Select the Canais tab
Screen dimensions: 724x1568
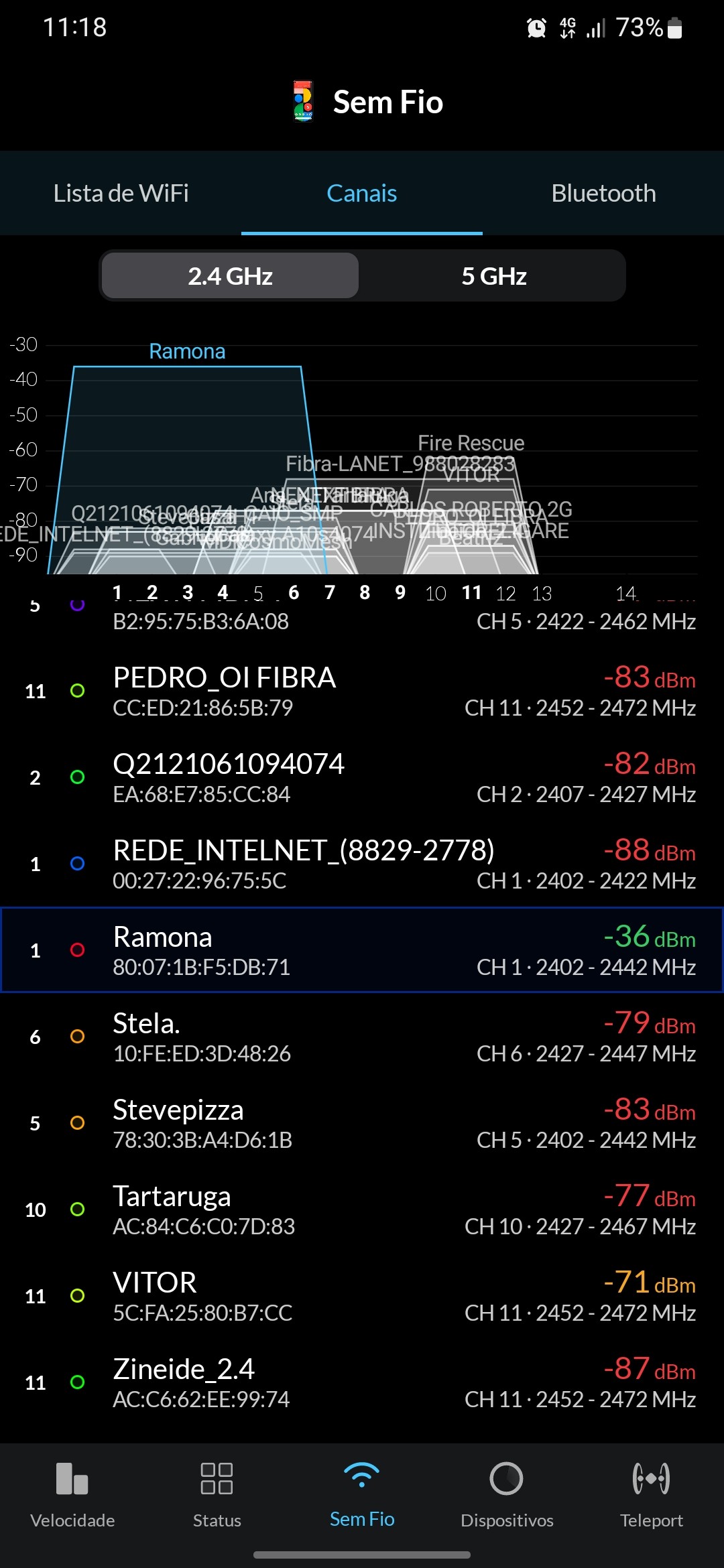[x=362, y=194]
